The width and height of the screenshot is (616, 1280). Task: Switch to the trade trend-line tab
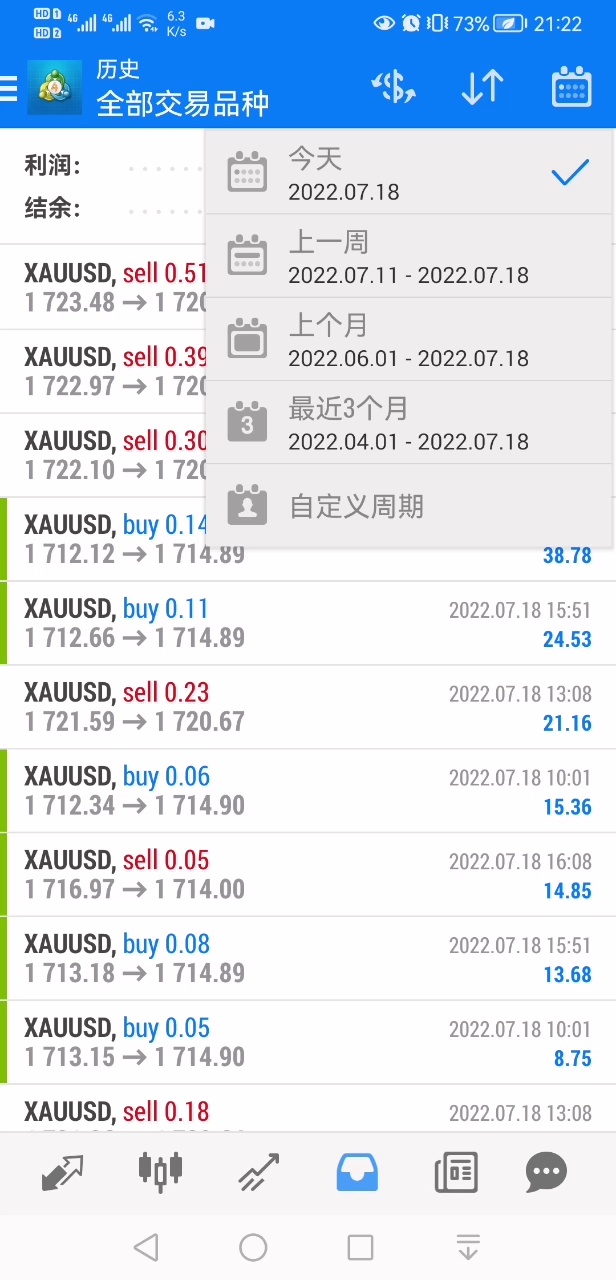(x=259, y=1172)
